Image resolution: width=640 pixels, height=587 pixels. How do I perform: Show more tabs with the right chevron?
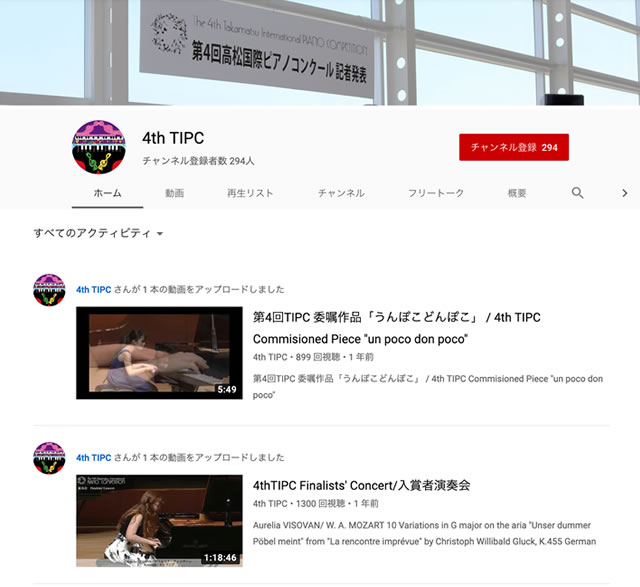pyautogui.click(x=625, y=193)
